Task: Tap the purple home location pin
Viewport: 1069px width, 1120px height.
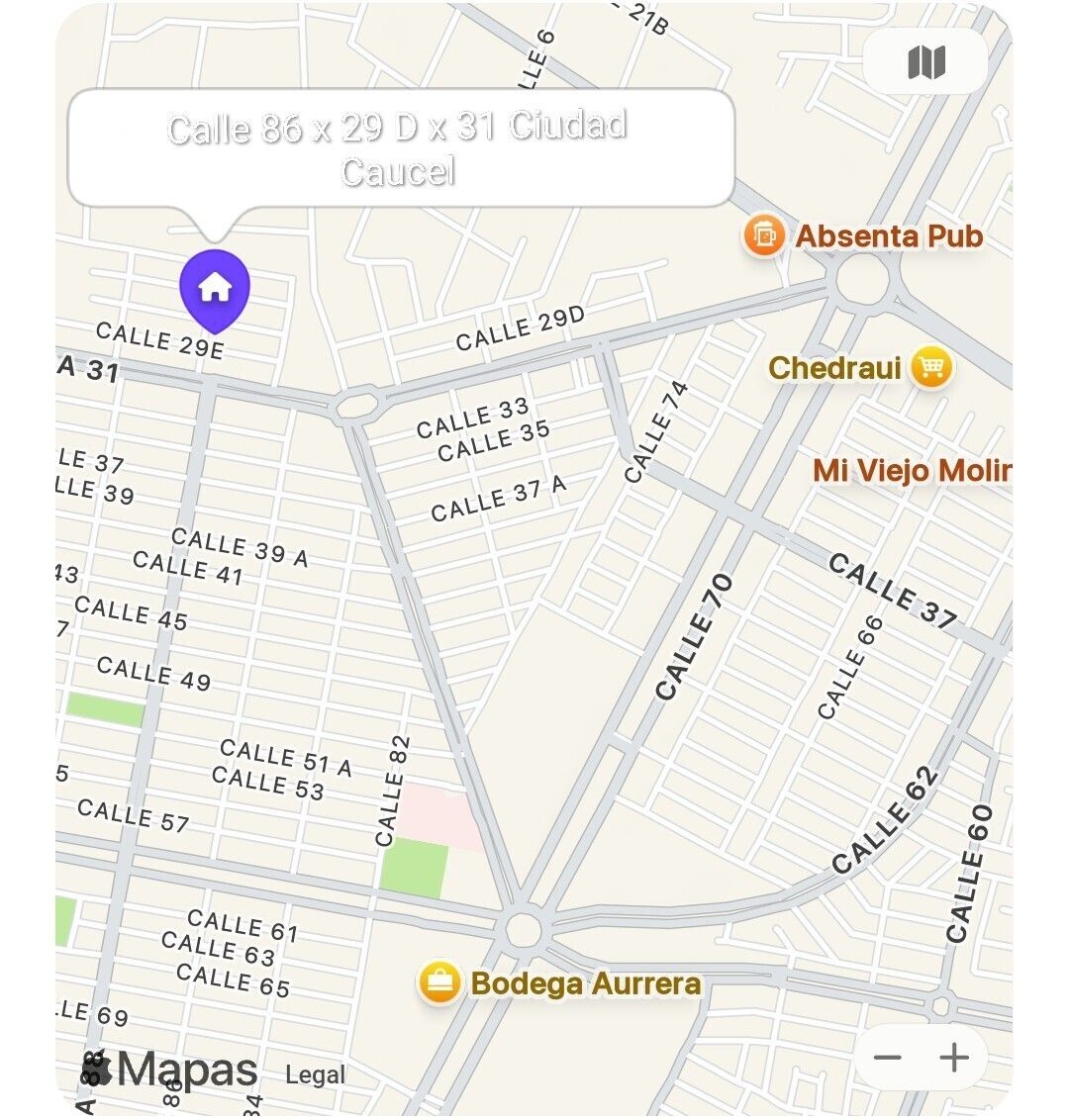Action: 215,288
